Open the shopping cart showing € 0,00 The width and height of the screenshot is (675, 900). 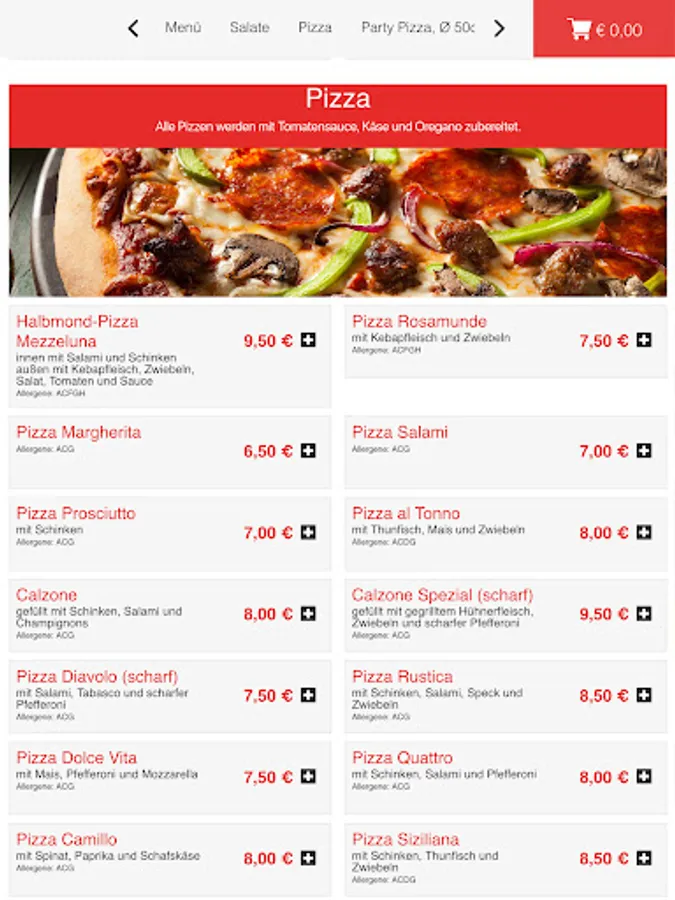(x=604, y=29)
